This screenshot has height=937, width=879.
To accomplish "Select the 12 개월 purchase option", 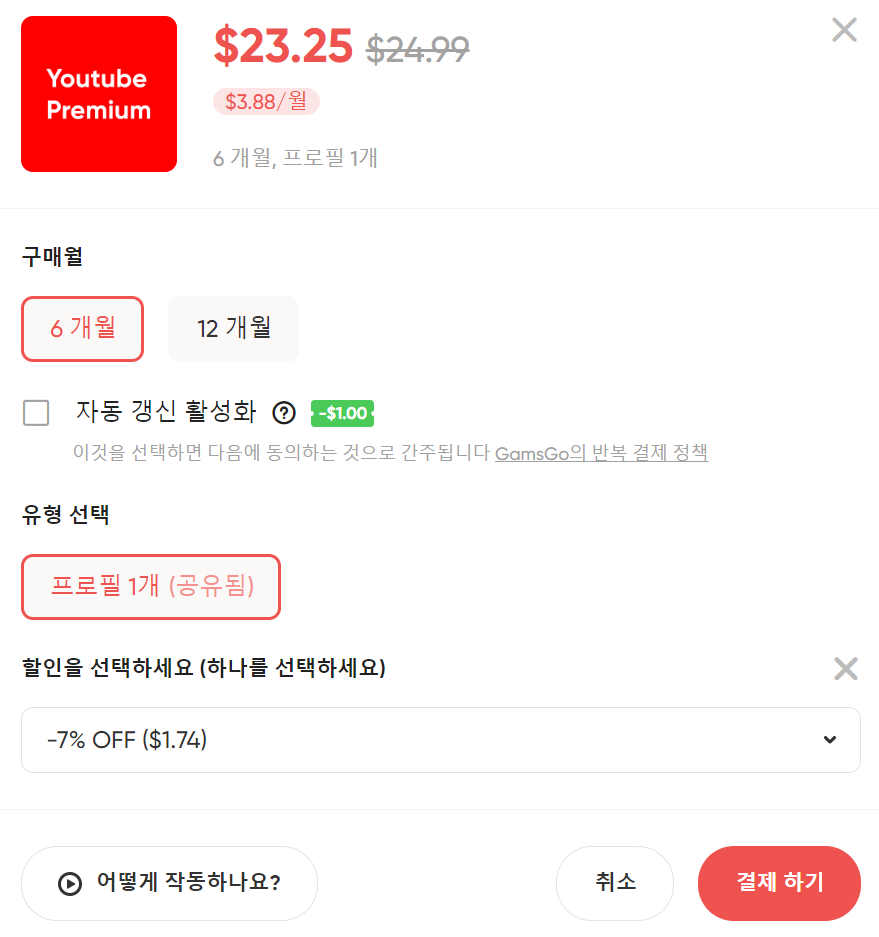I will point(233,328).
